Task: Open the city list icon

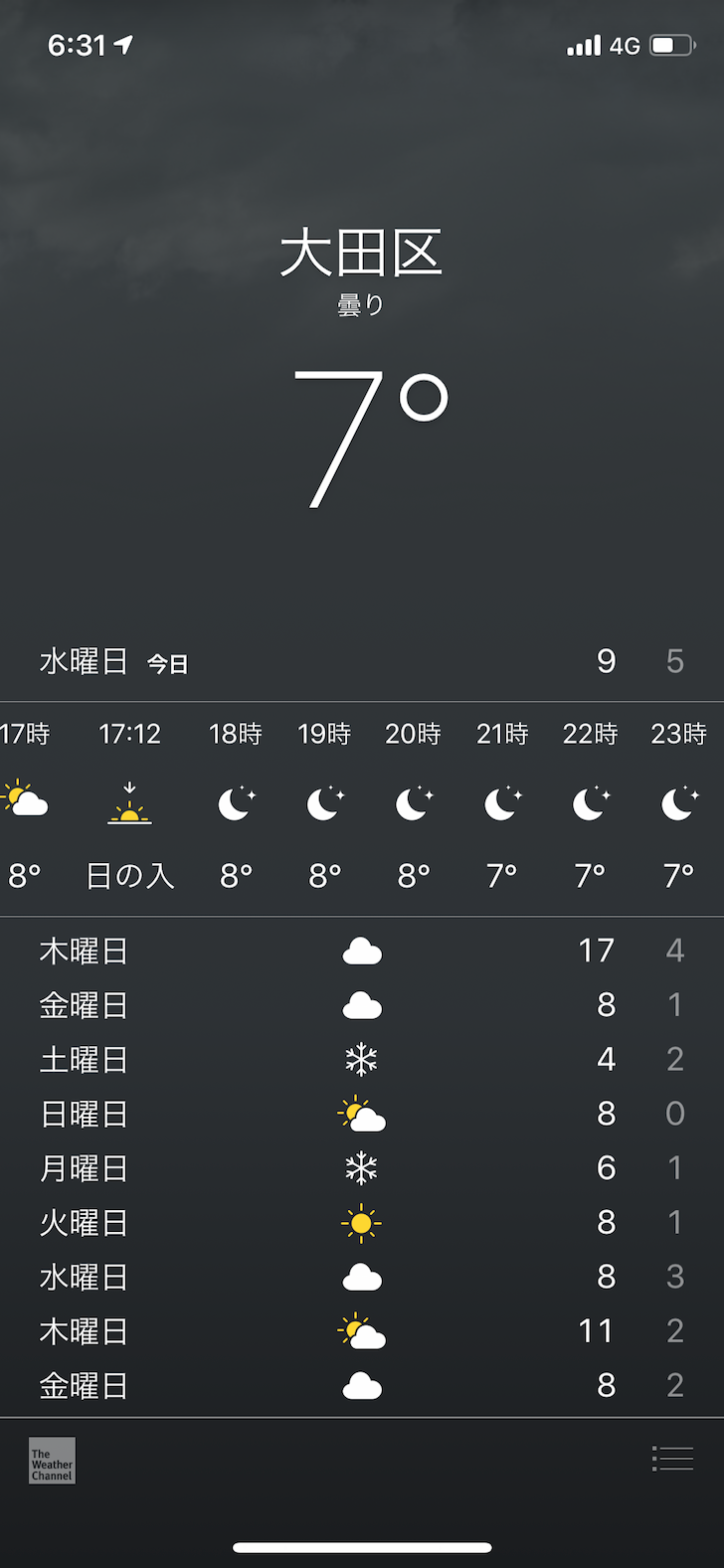Action: point(672,1459)
